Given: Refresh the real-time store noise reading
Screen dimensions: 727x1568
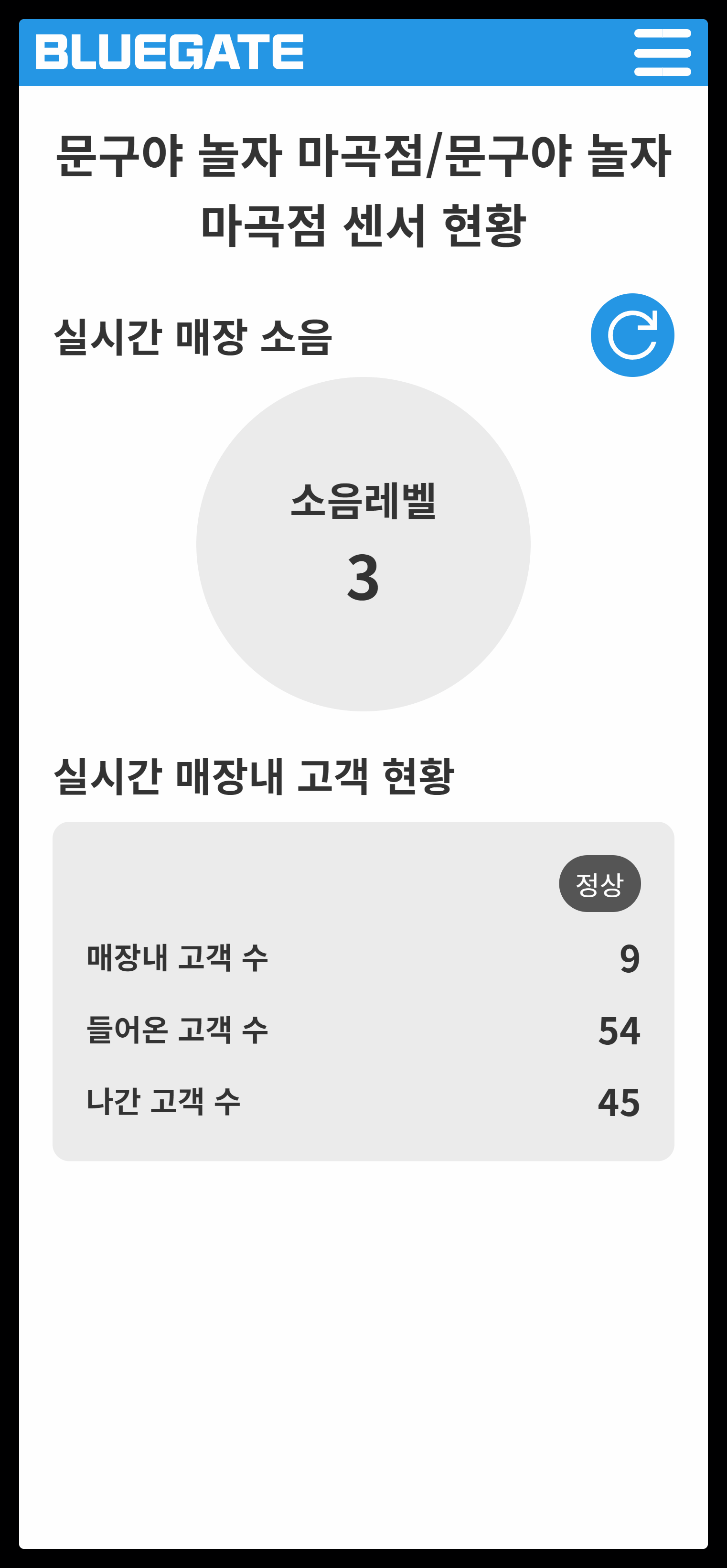Looking at the screenshot, I should [x=632, y=335].
